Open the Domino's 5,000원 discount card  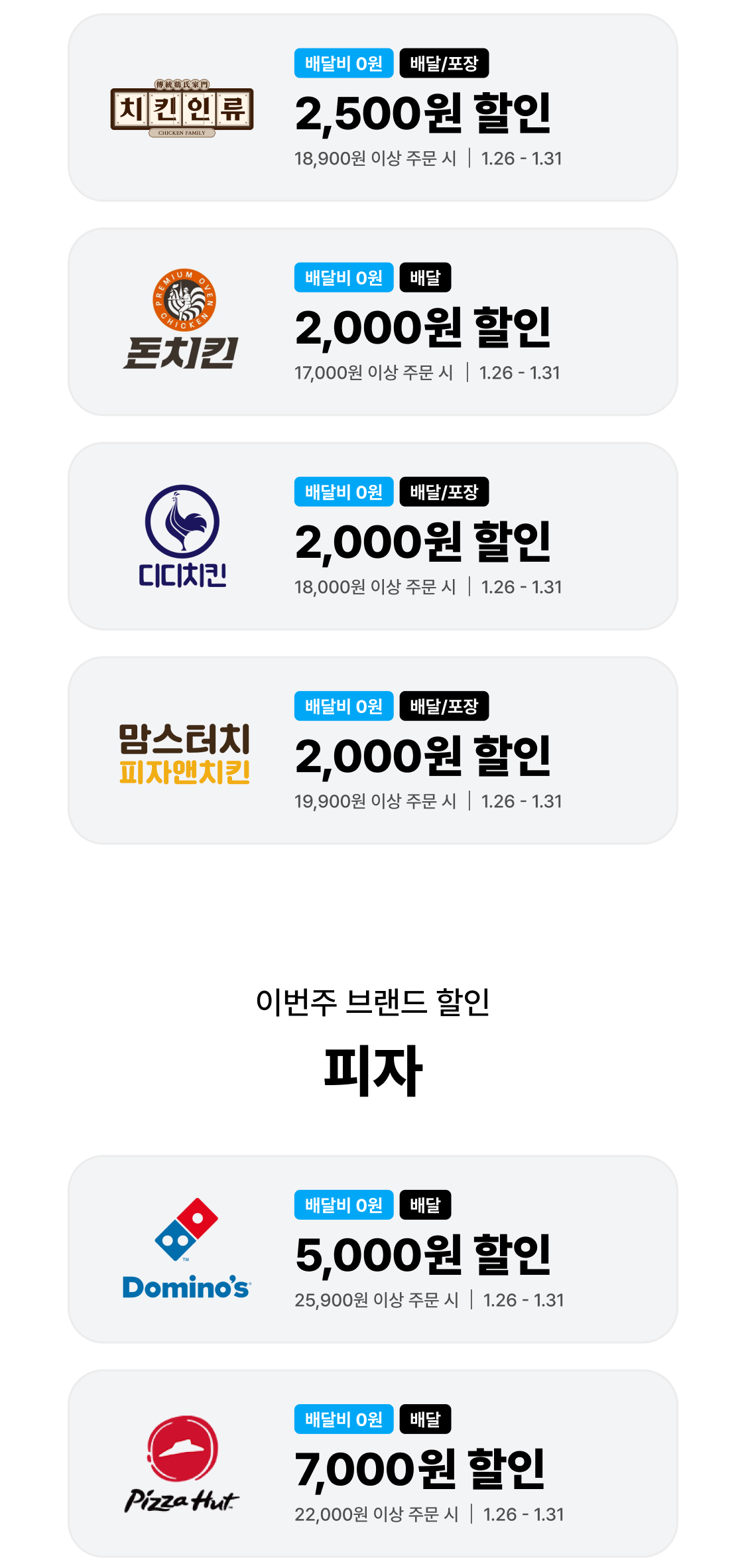(373, 1250)
